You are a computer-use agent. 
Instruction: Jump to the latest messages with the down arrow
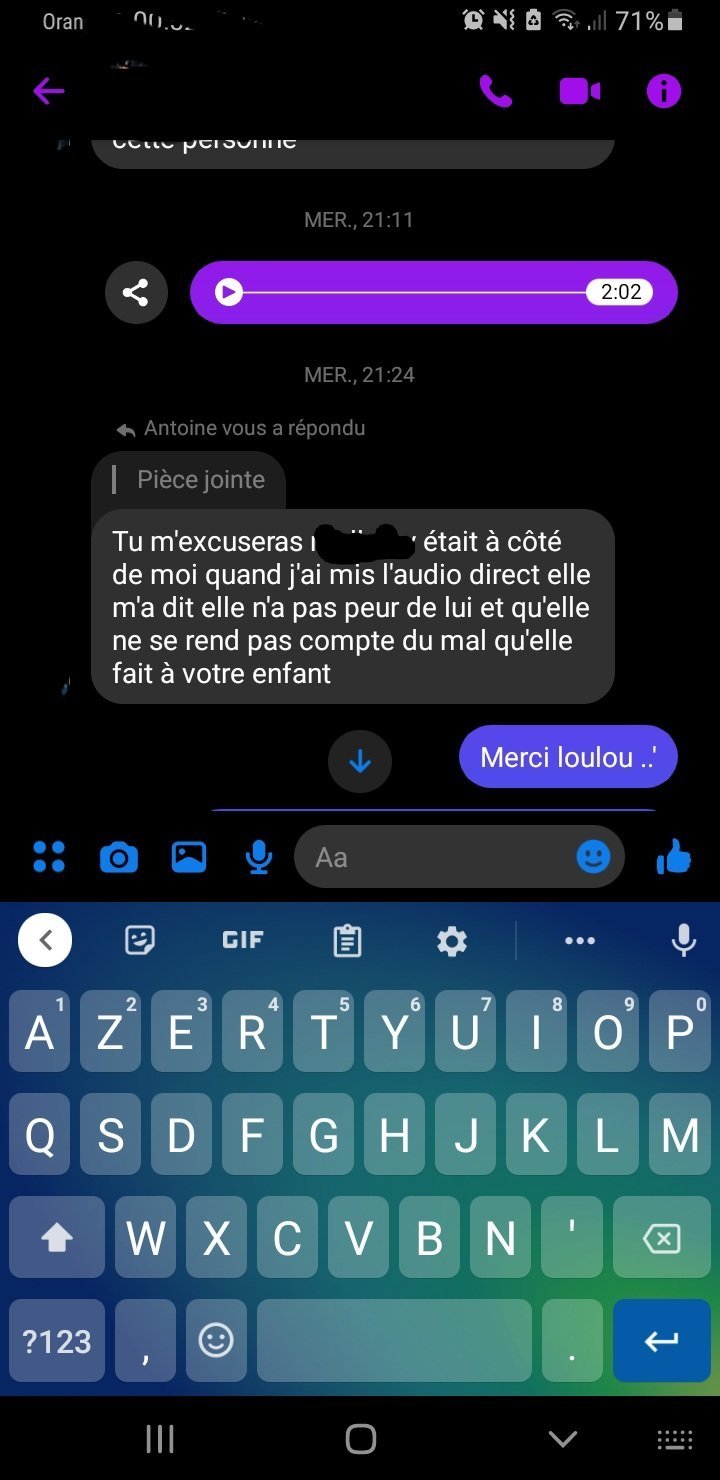(x=360, y=762)
